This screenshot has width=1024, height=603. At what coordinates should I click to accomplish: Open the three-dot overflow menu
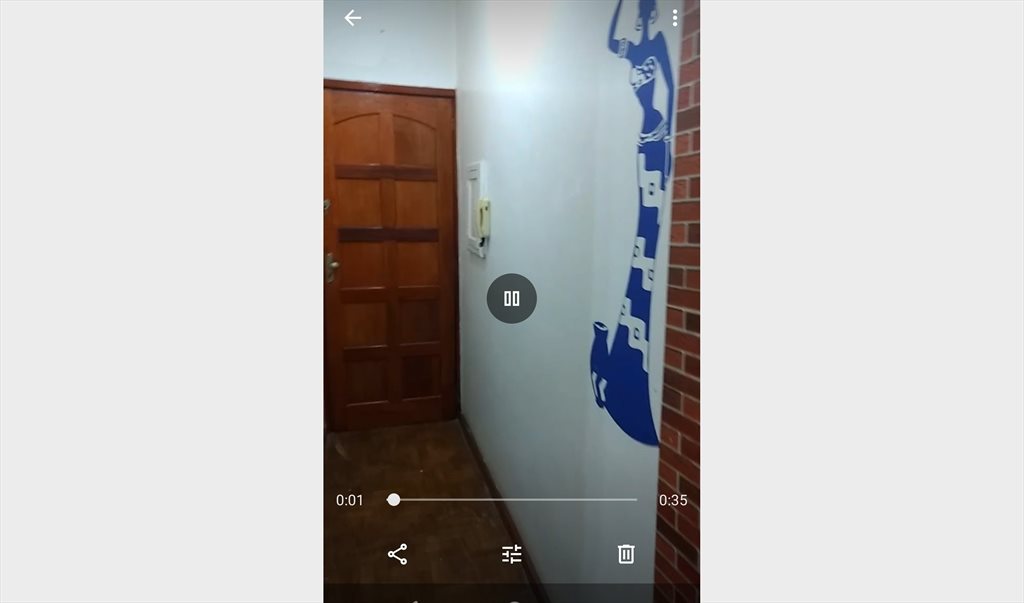pyautogui.click(x=675, y=18)
